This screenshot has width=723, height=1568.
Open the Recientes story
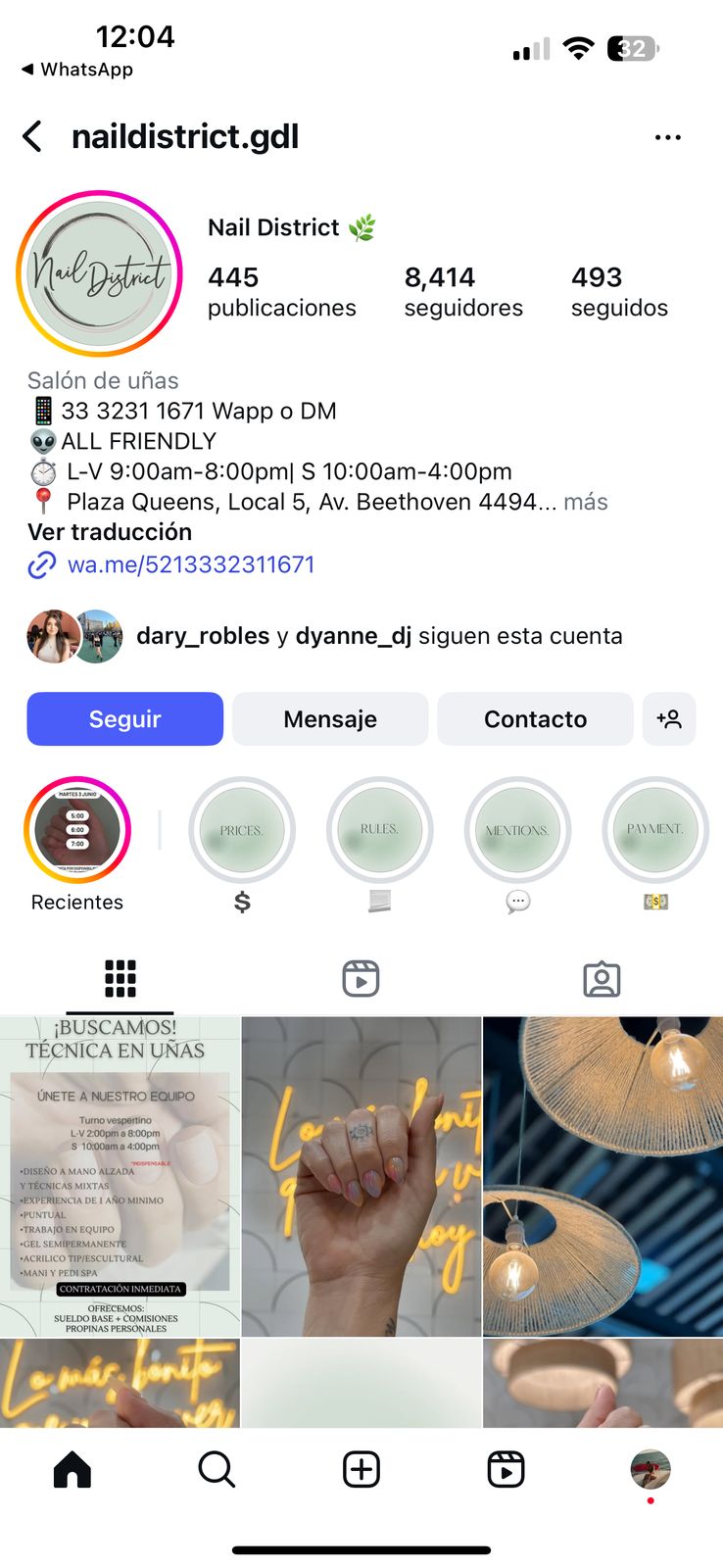(x=77, y=831)
